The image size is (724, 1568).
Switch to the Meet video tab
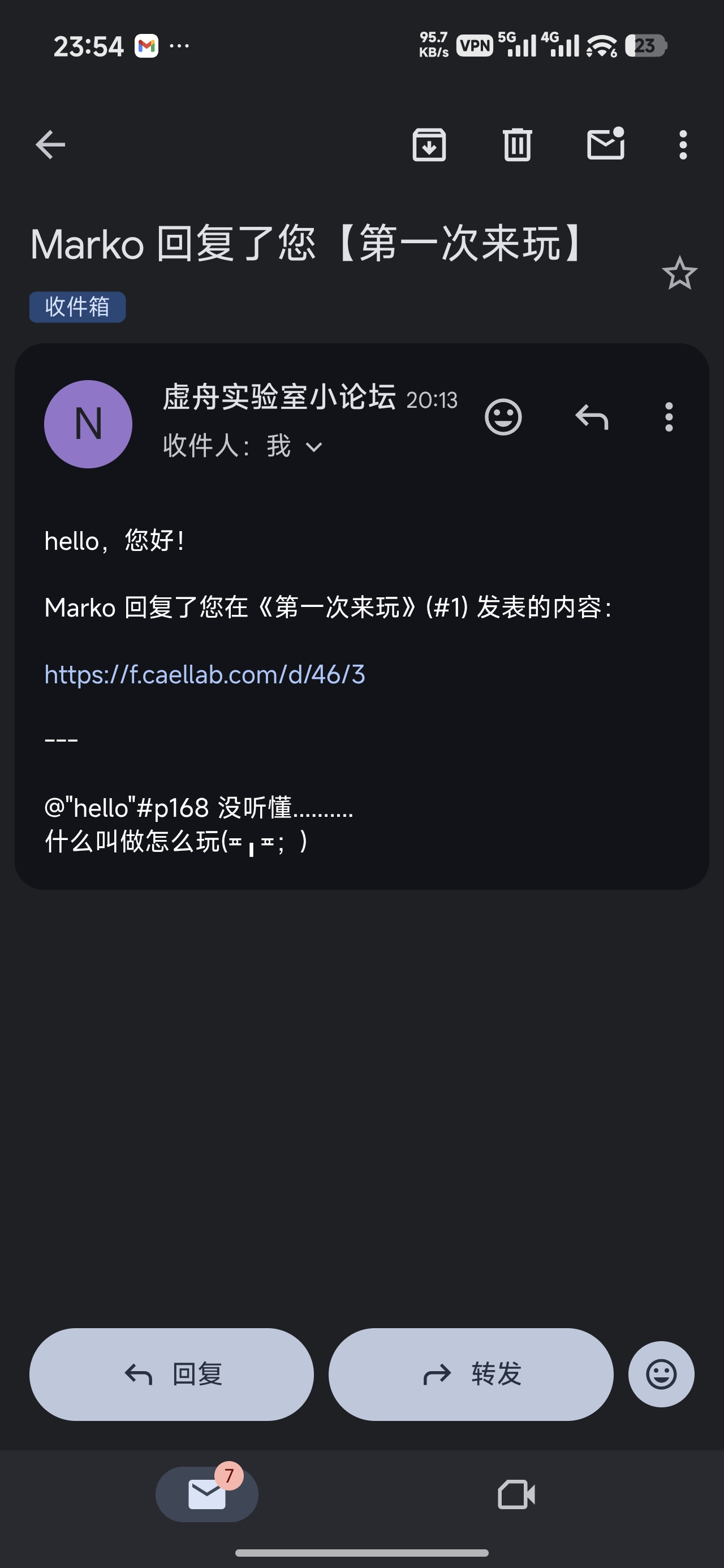point(516,1494)
